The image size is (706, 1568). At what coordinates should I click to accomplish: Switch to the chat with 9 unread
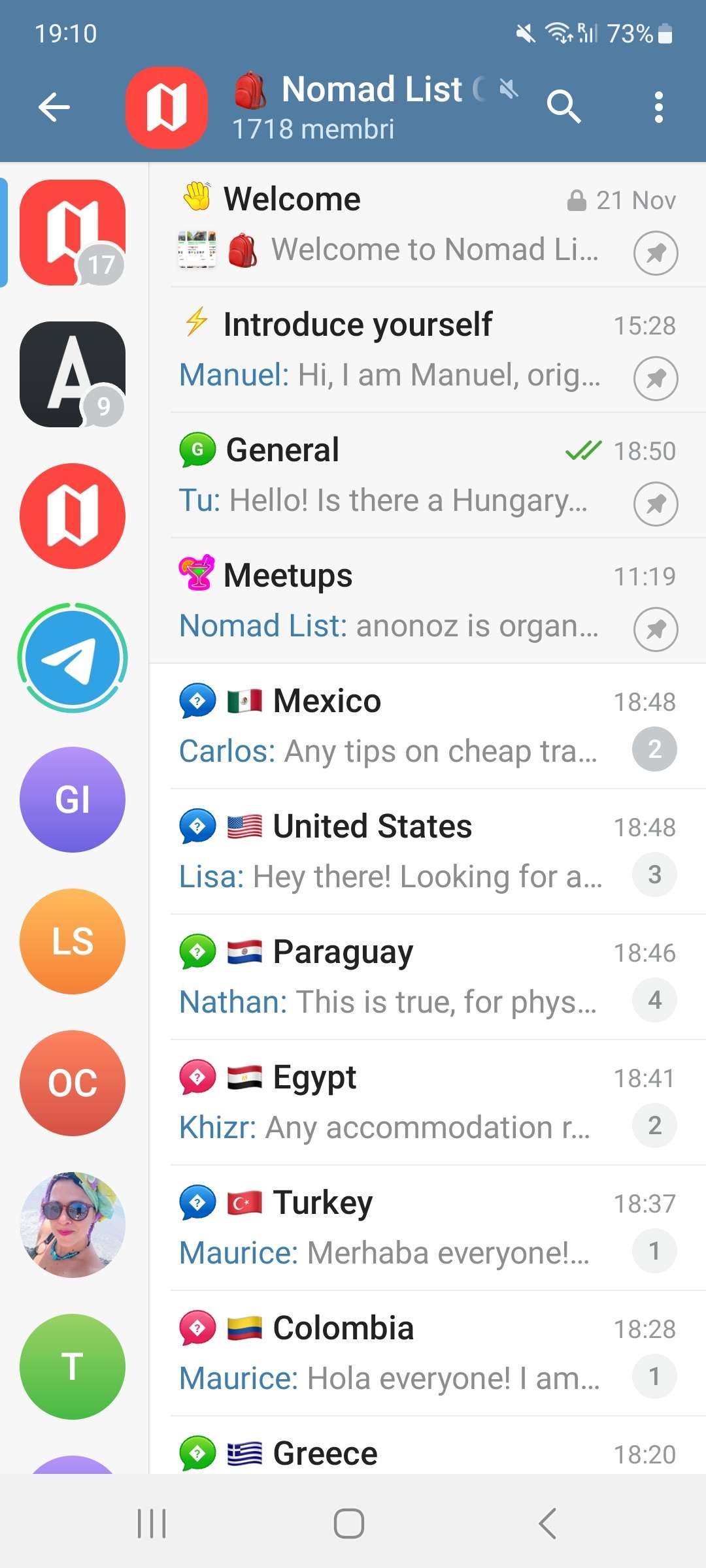[72, 374]
